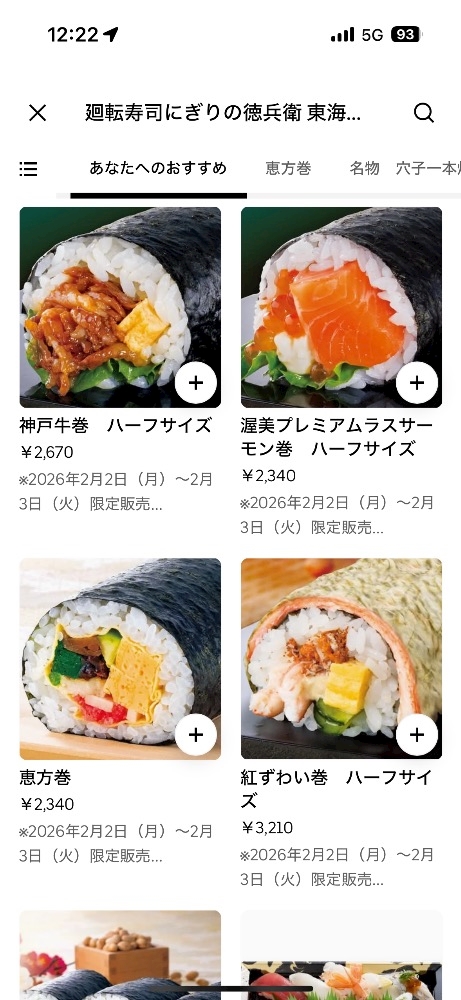Switch to the 穴子一本 tab
Viewport: 461px width, 1000px height.
point(428,168)
